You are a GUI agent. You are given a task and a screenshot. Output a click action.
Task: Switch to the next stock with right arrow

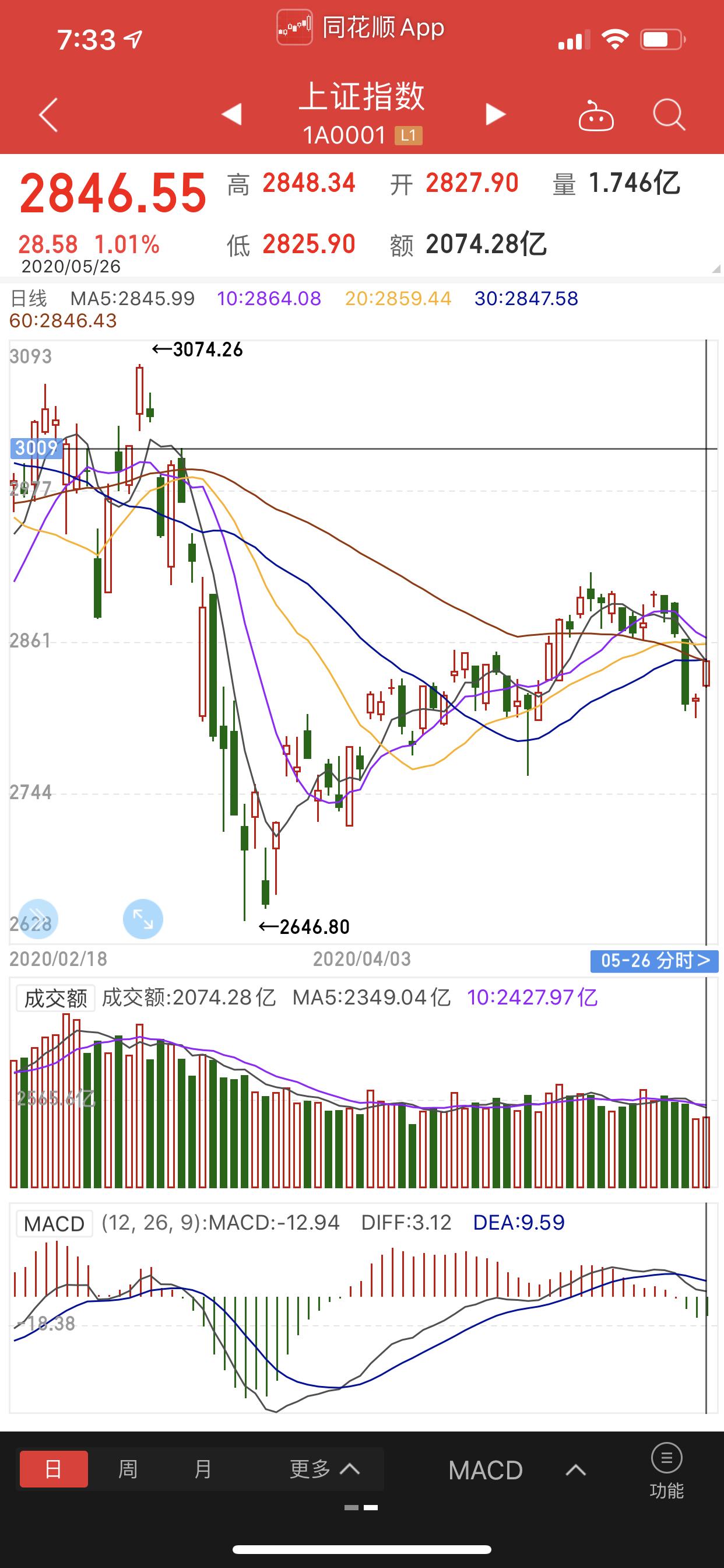pyautogui.click(x=494, y=114)
